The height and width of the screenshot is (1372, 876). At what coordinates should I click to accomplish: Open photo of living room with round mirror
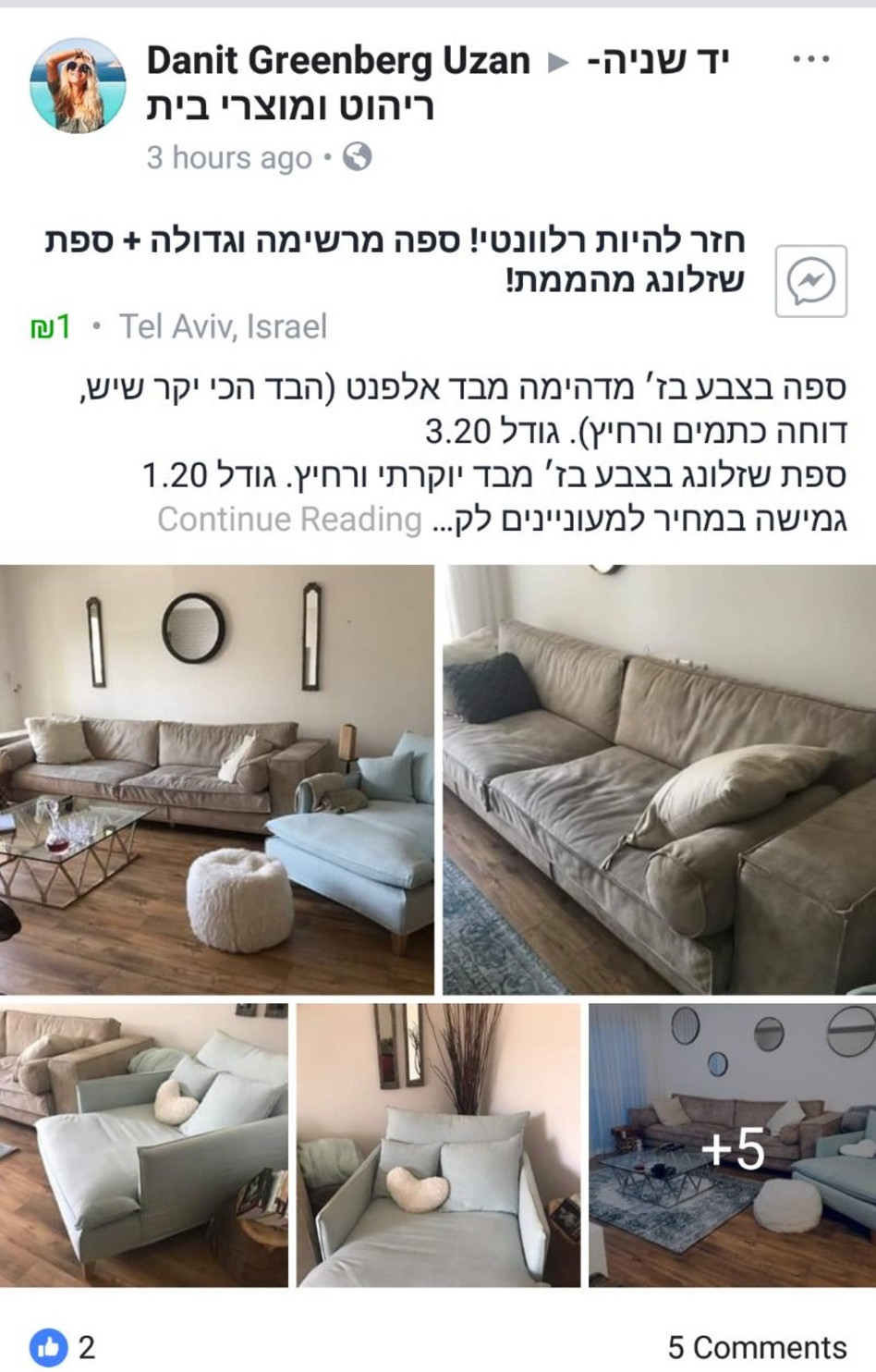[216, 778]
